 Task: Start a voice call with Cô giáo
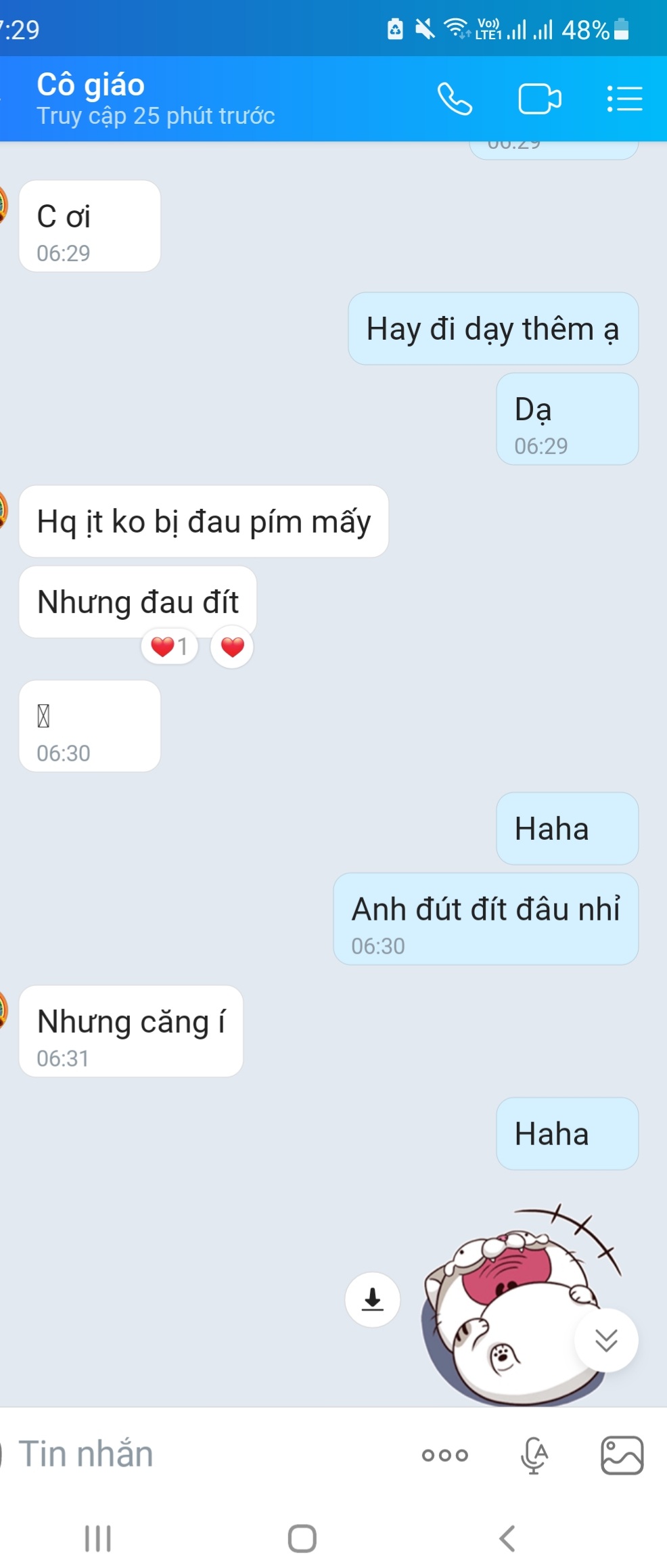(x=455, y=99)
